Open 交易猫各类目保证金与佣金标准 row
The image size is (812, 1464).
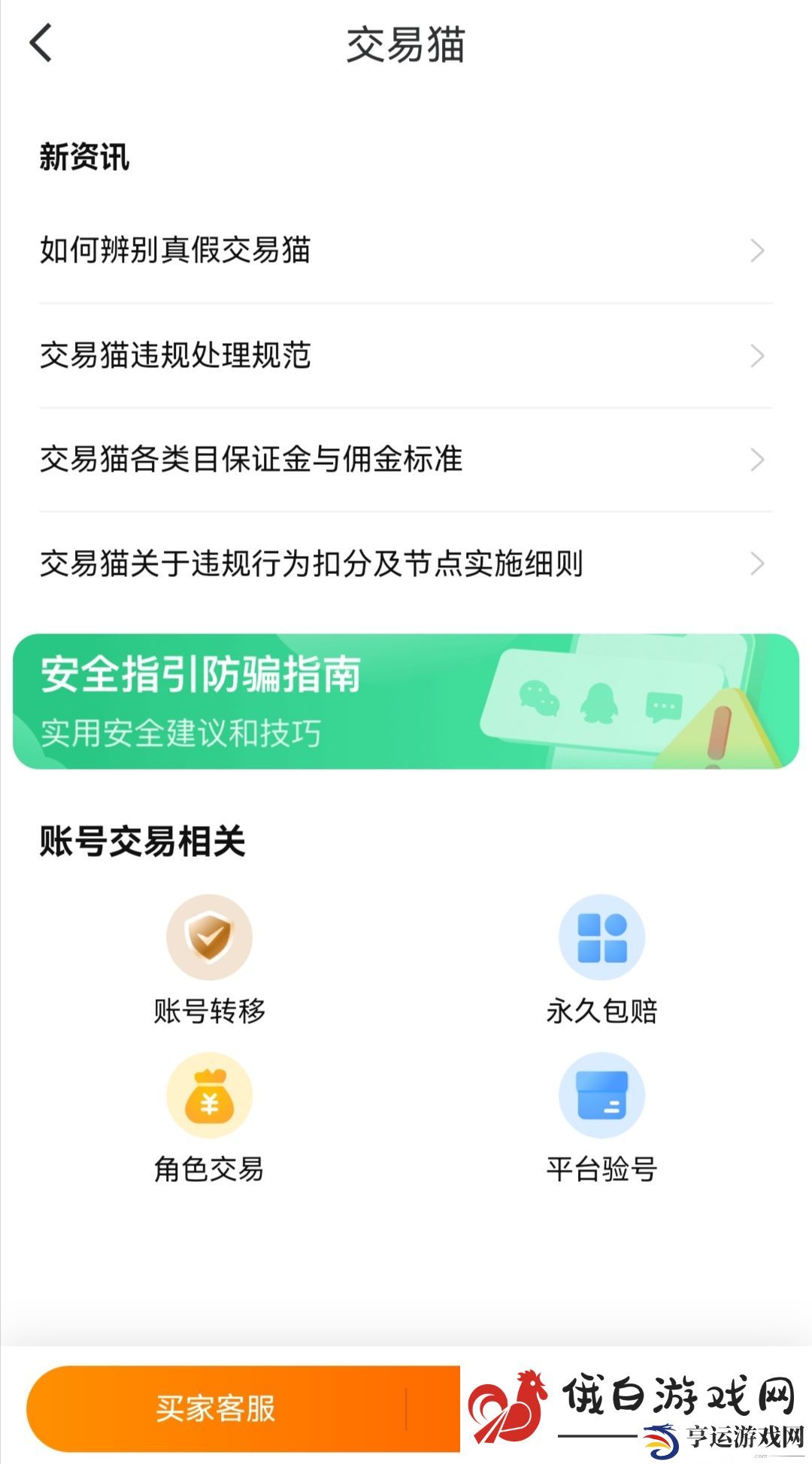[406, 460]
